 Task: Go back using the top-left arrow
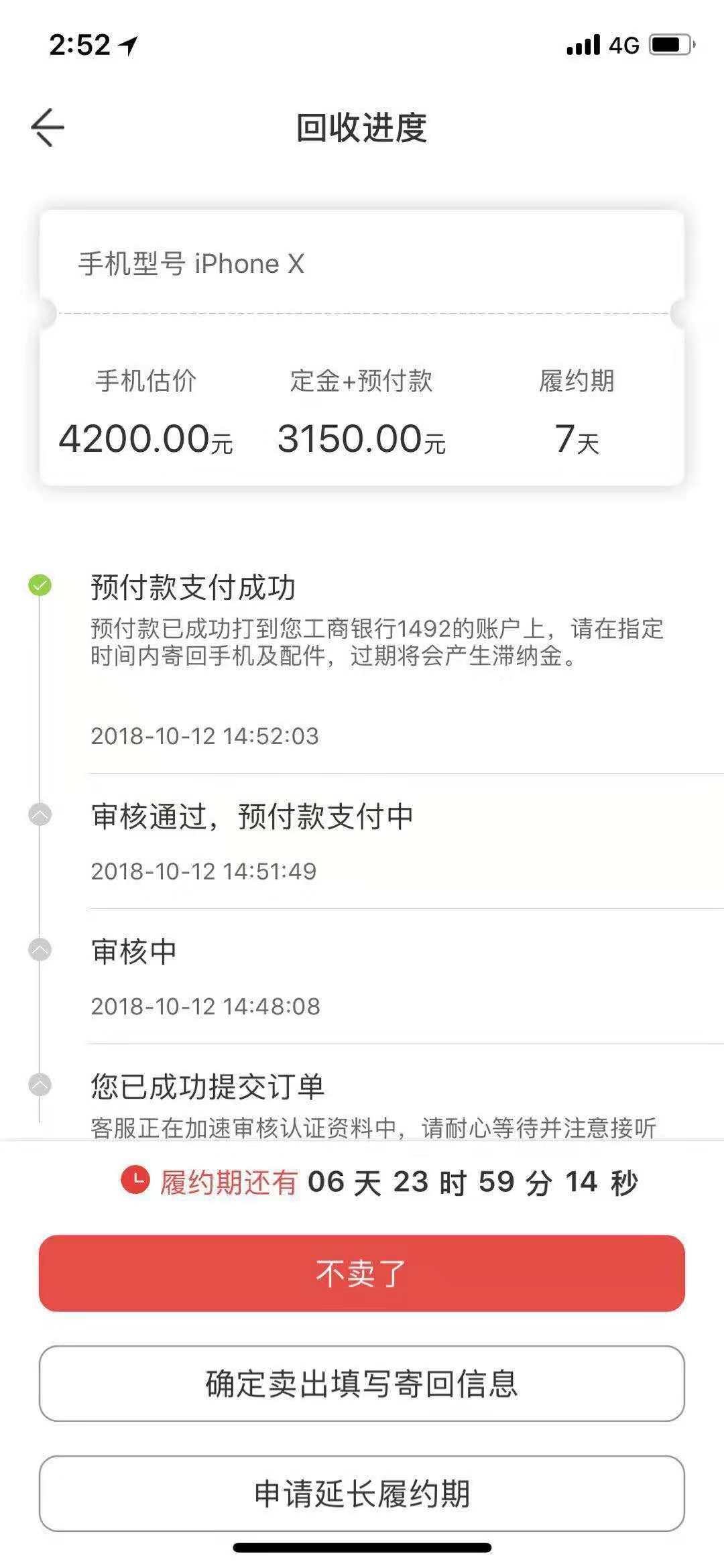pos(48,127)
